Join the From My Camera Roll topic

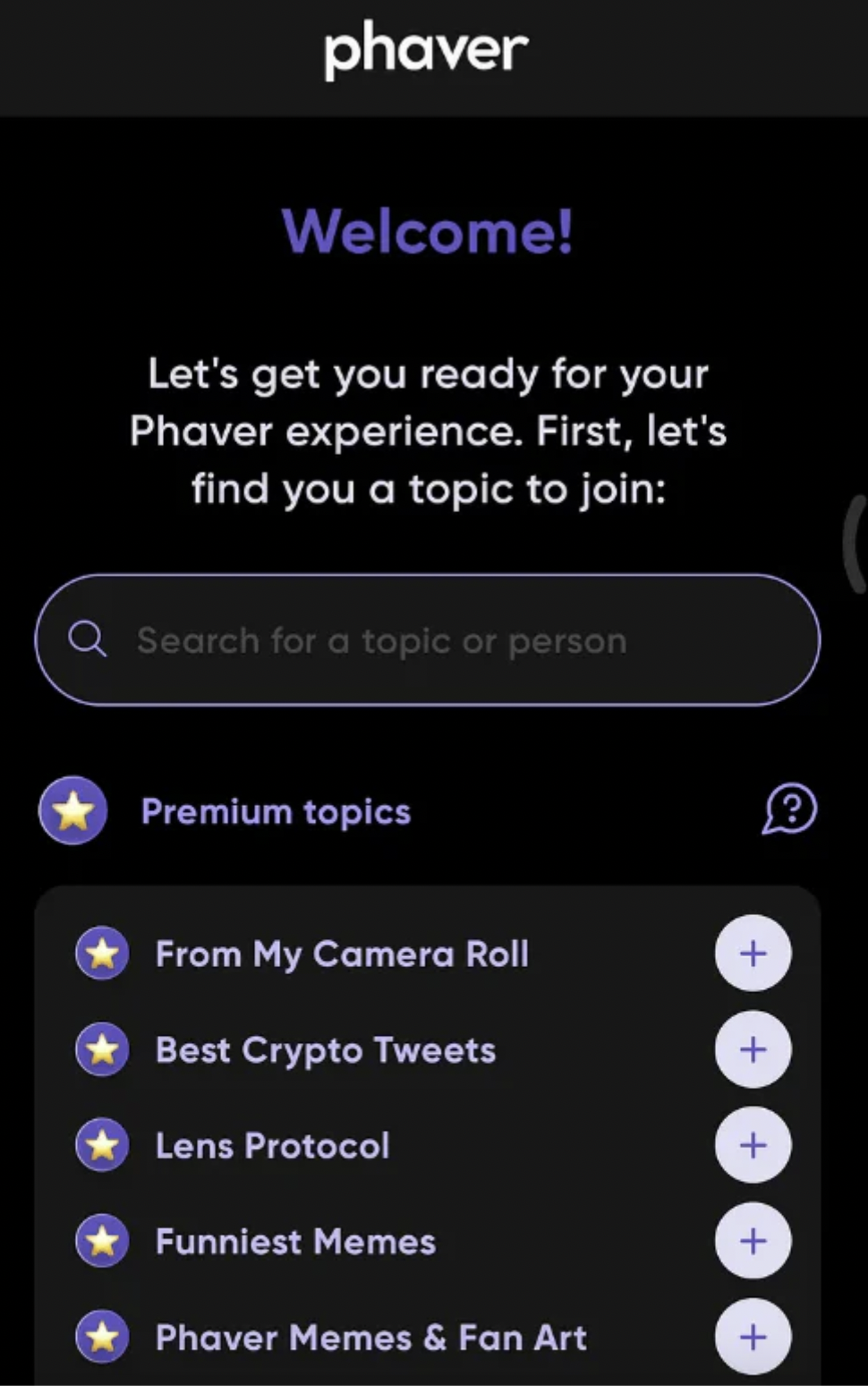click(753, 954)
